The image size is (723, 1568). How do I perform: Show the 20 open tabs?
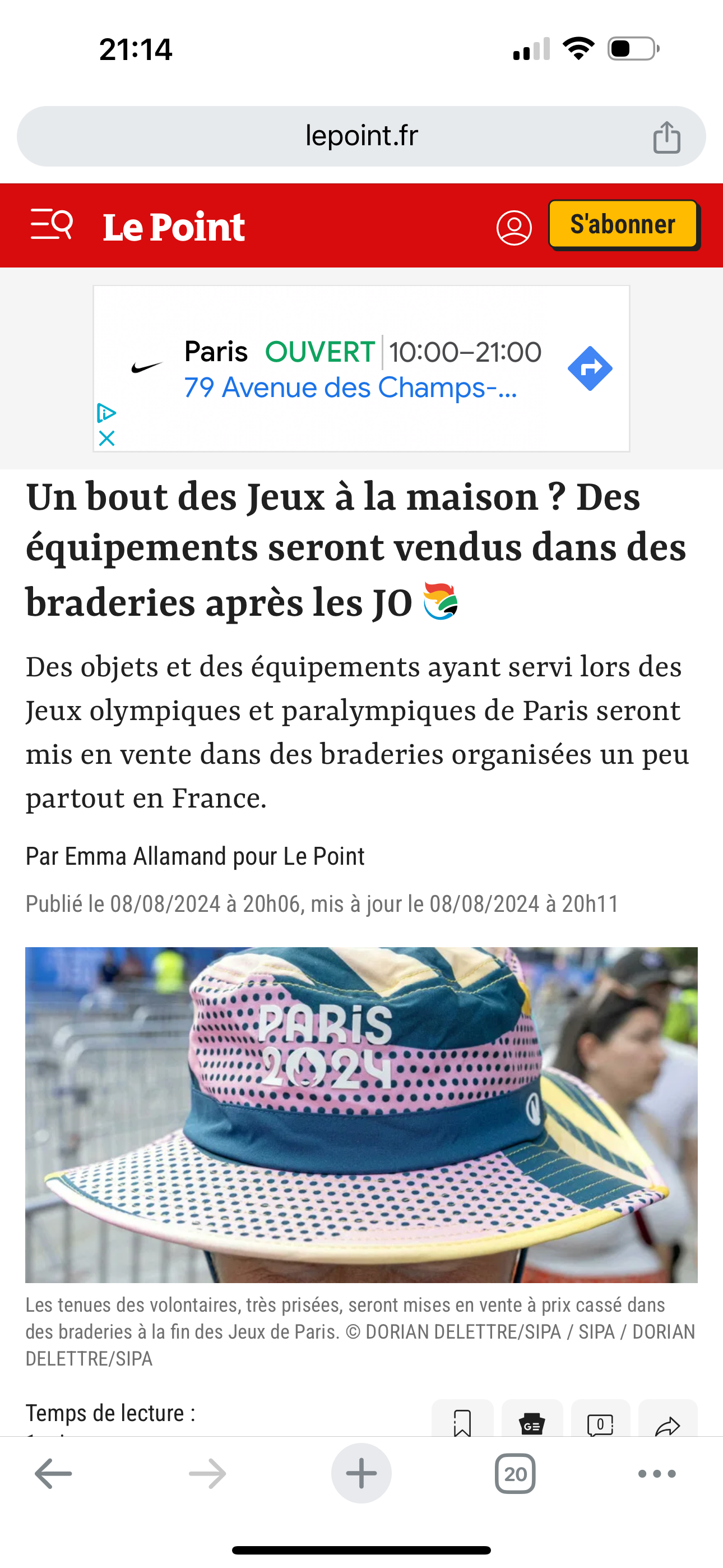(x=515, y=1474)
